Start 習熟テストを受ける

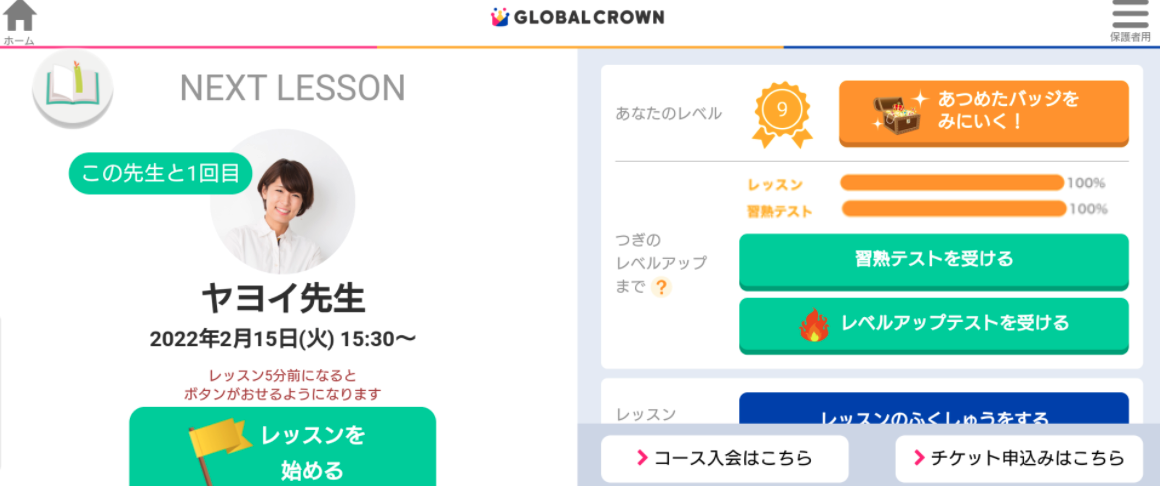(933, 260)
